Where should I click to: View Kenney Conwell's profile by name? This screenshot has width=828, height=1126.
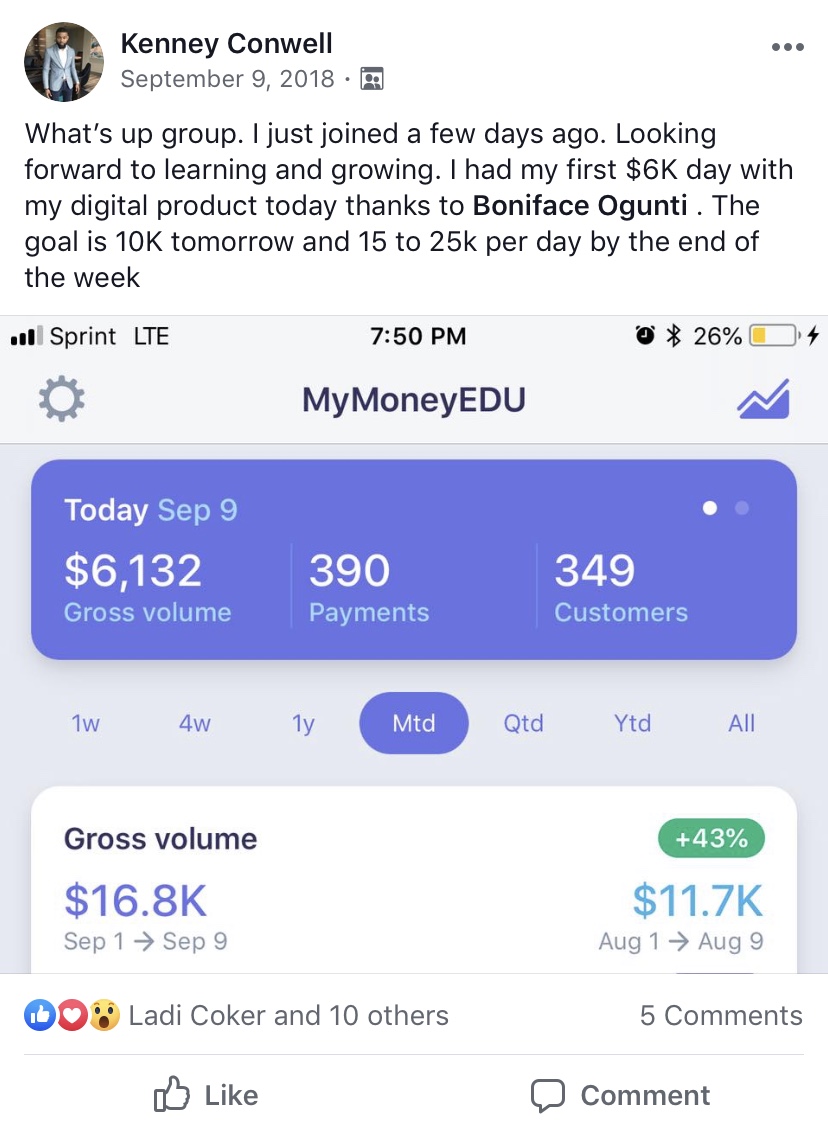[226, 44]
